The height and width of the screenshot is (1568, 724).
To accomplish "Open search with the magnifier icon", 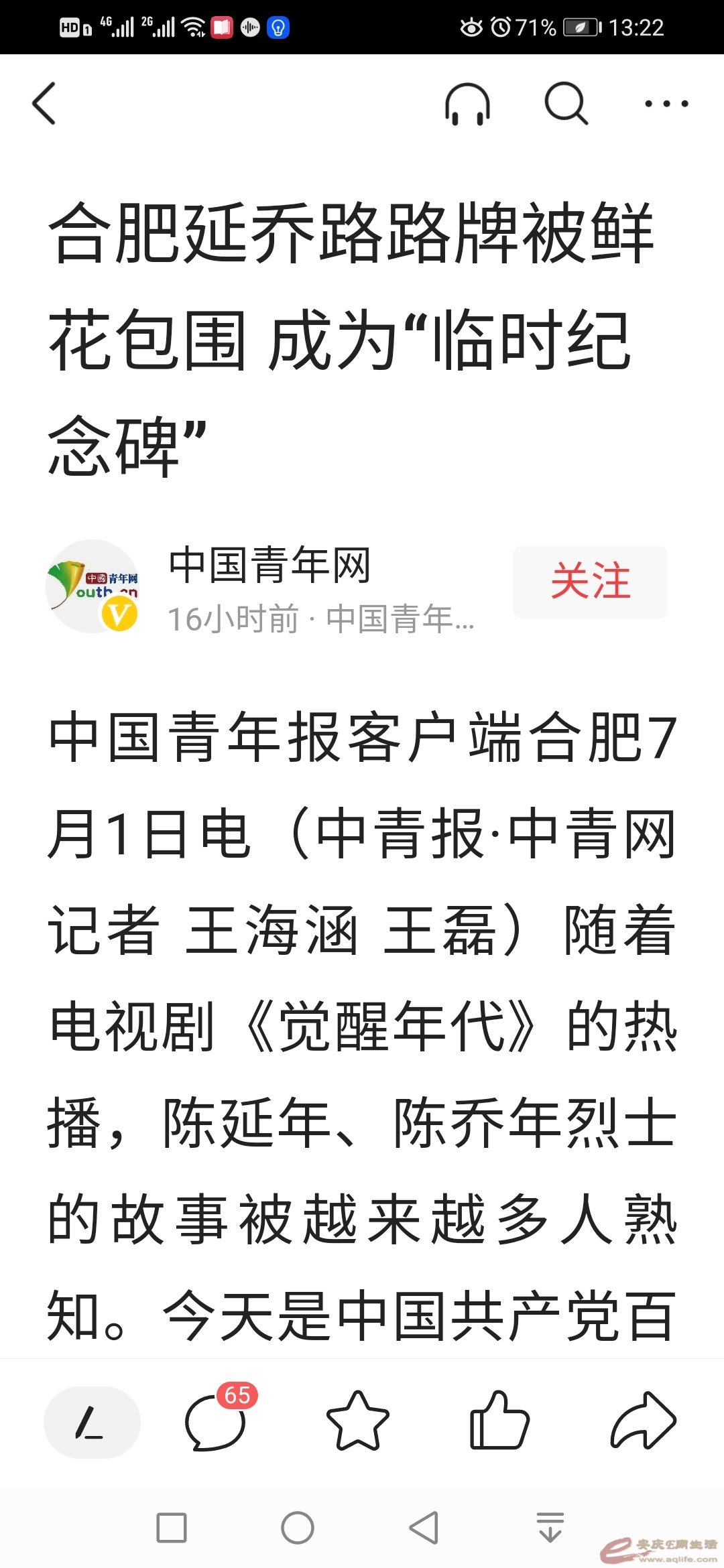I will tap(566, 104).
